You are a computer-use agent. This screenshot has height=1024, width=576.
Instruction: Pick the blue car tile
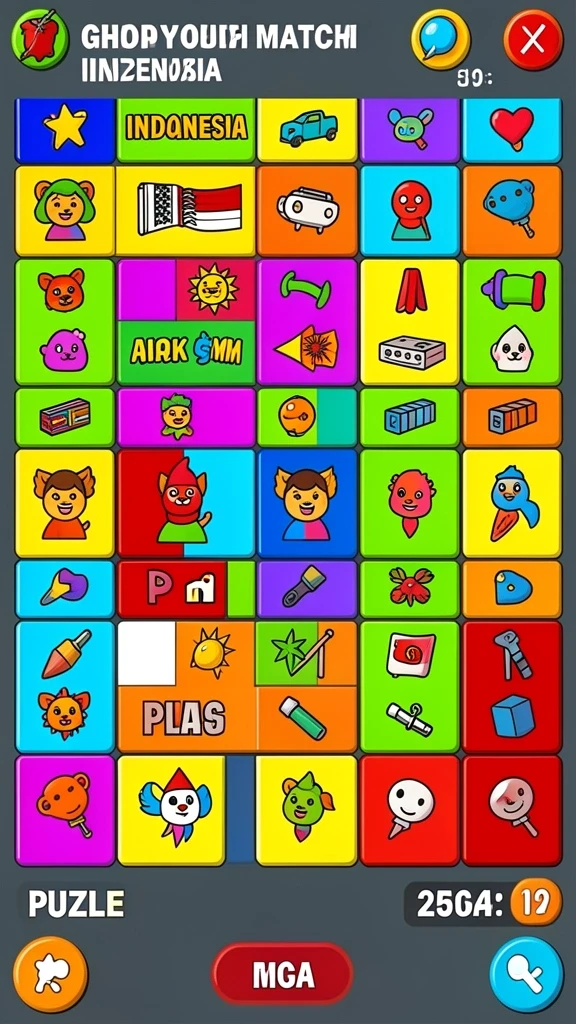coord(308,129)
